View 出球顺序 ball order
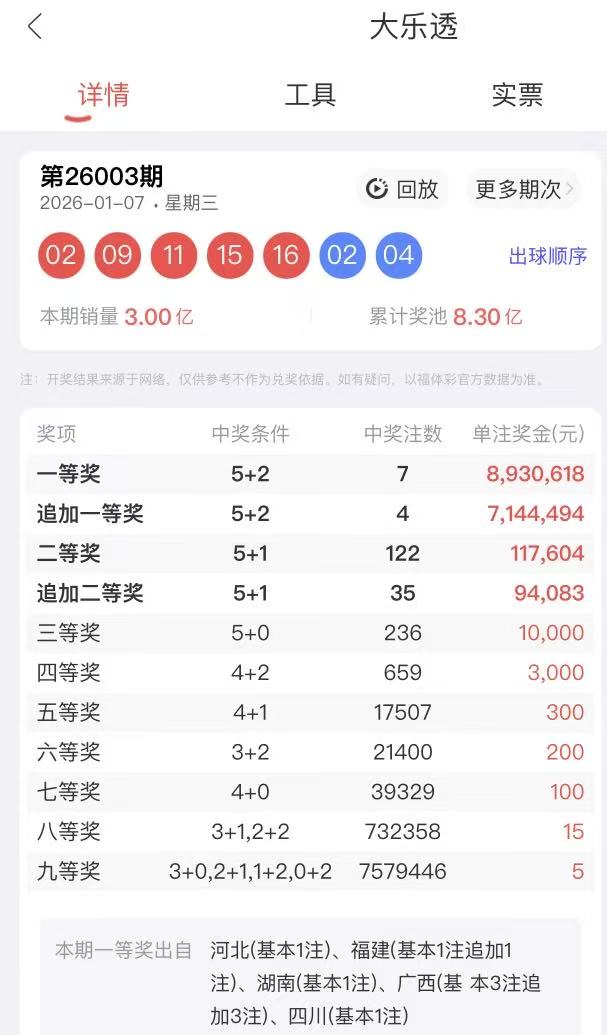Image resolution: width=607 pixels, height=1035 pixels. pos(548,256)
